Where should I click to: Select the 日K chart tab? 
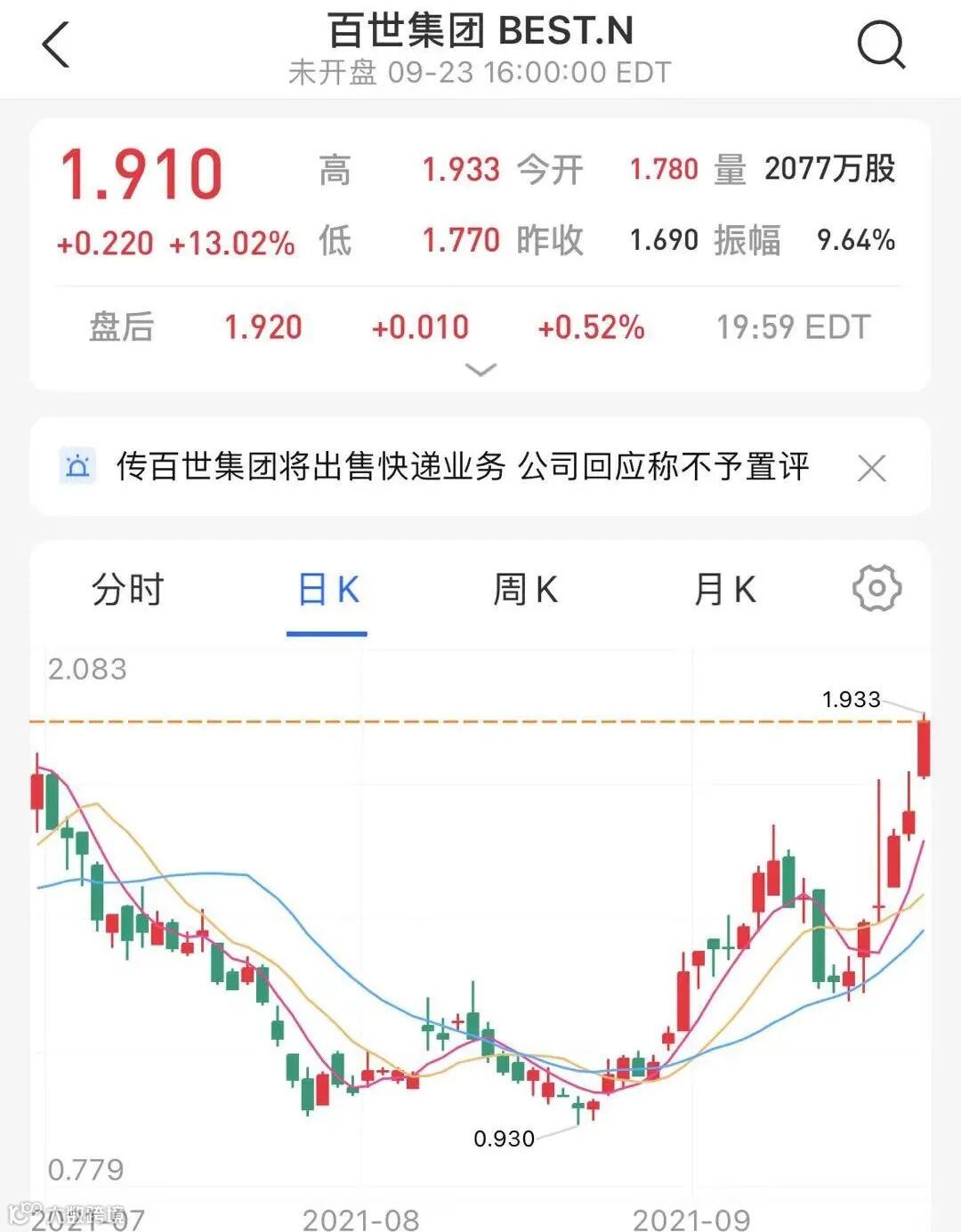point(327,590)
